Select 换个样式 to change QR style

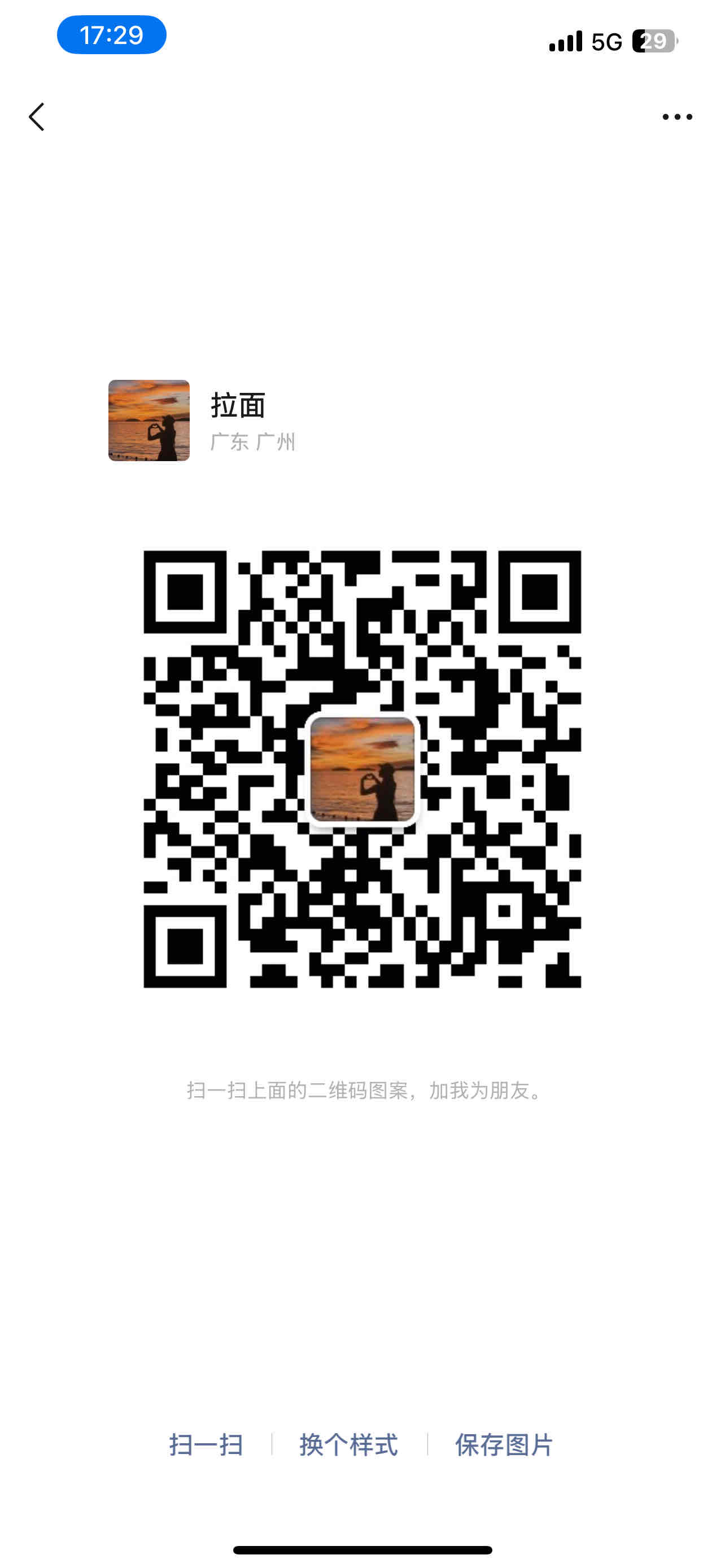348,1444
